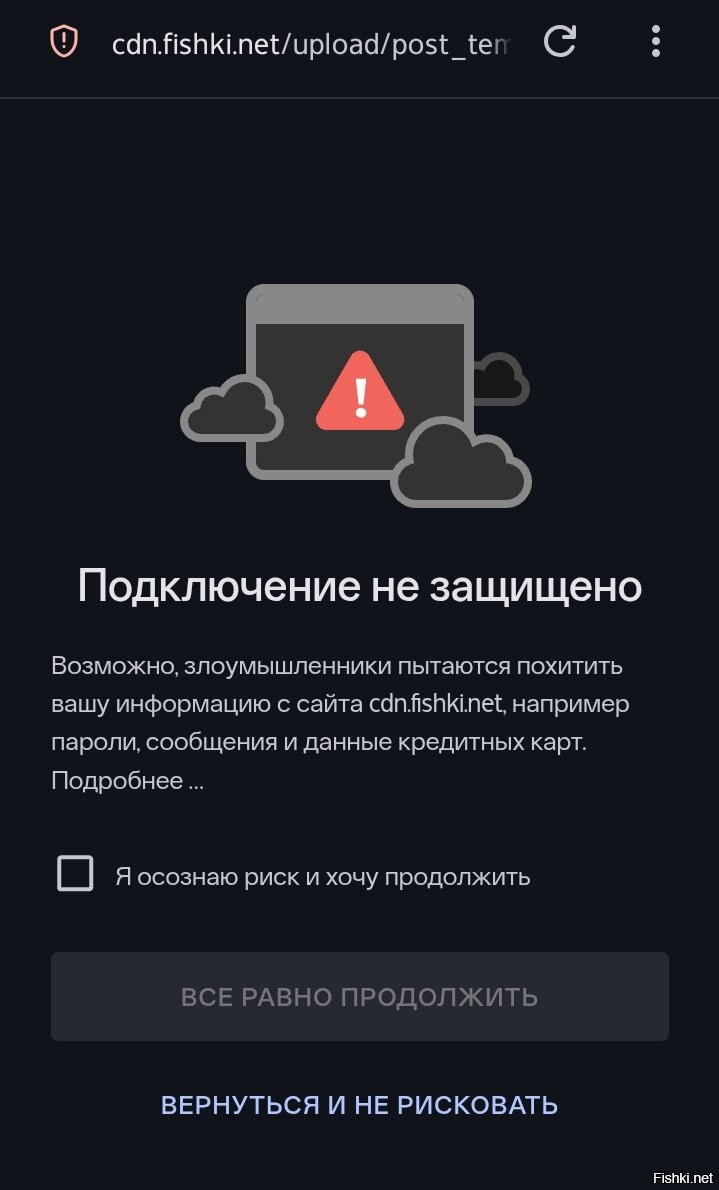Viewport: 719px width, 1190px height.
Task: Tap the cdn.fishki.net address bar
Action: (310, 43)
